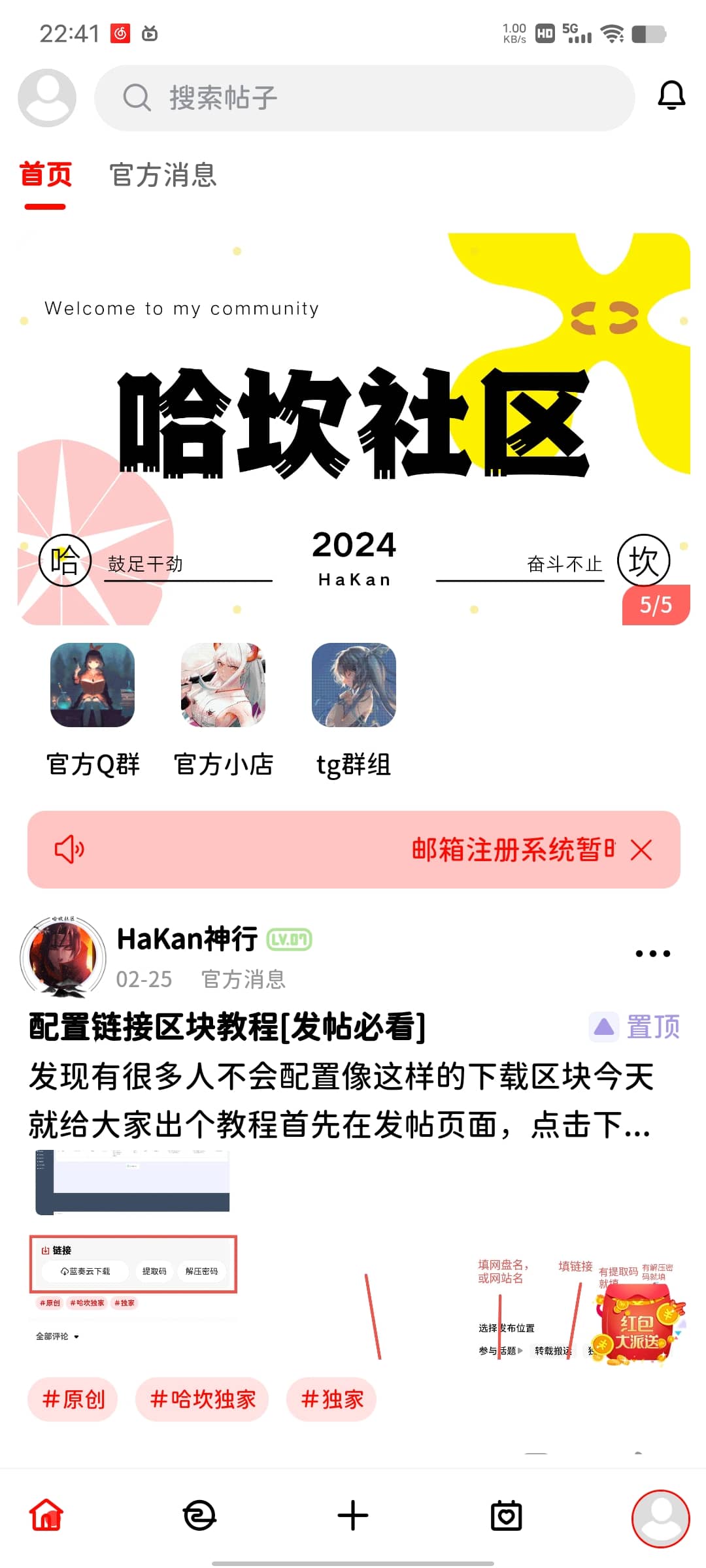This screenshot has height=1568, width=706.
Task: Open the 哈坎社区 banner
Action: (353, 428)
